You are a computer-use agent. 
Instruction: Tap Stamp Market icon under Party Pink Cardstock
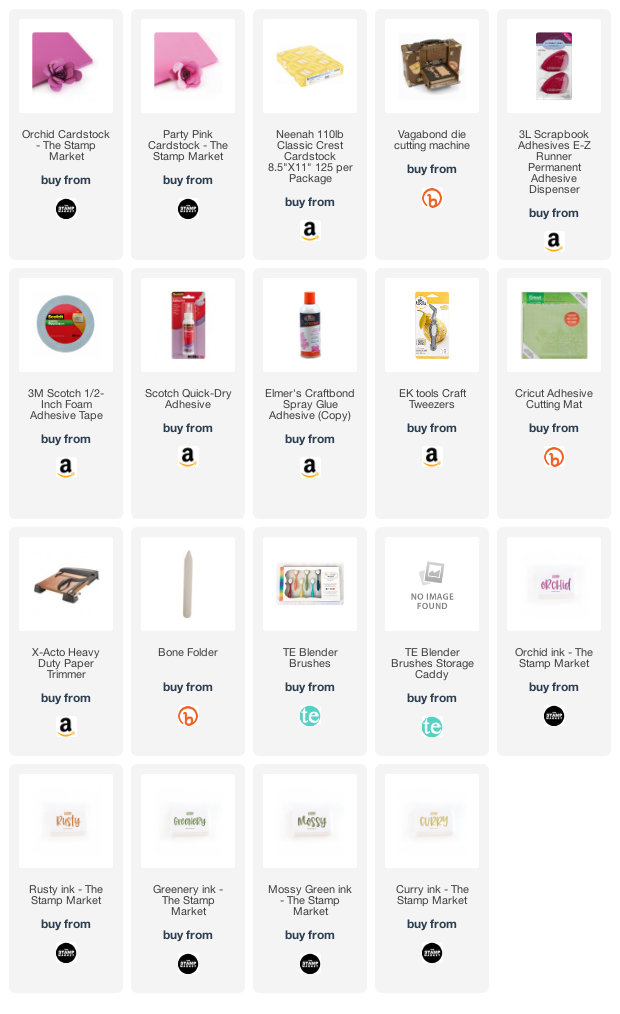[188, 209]
